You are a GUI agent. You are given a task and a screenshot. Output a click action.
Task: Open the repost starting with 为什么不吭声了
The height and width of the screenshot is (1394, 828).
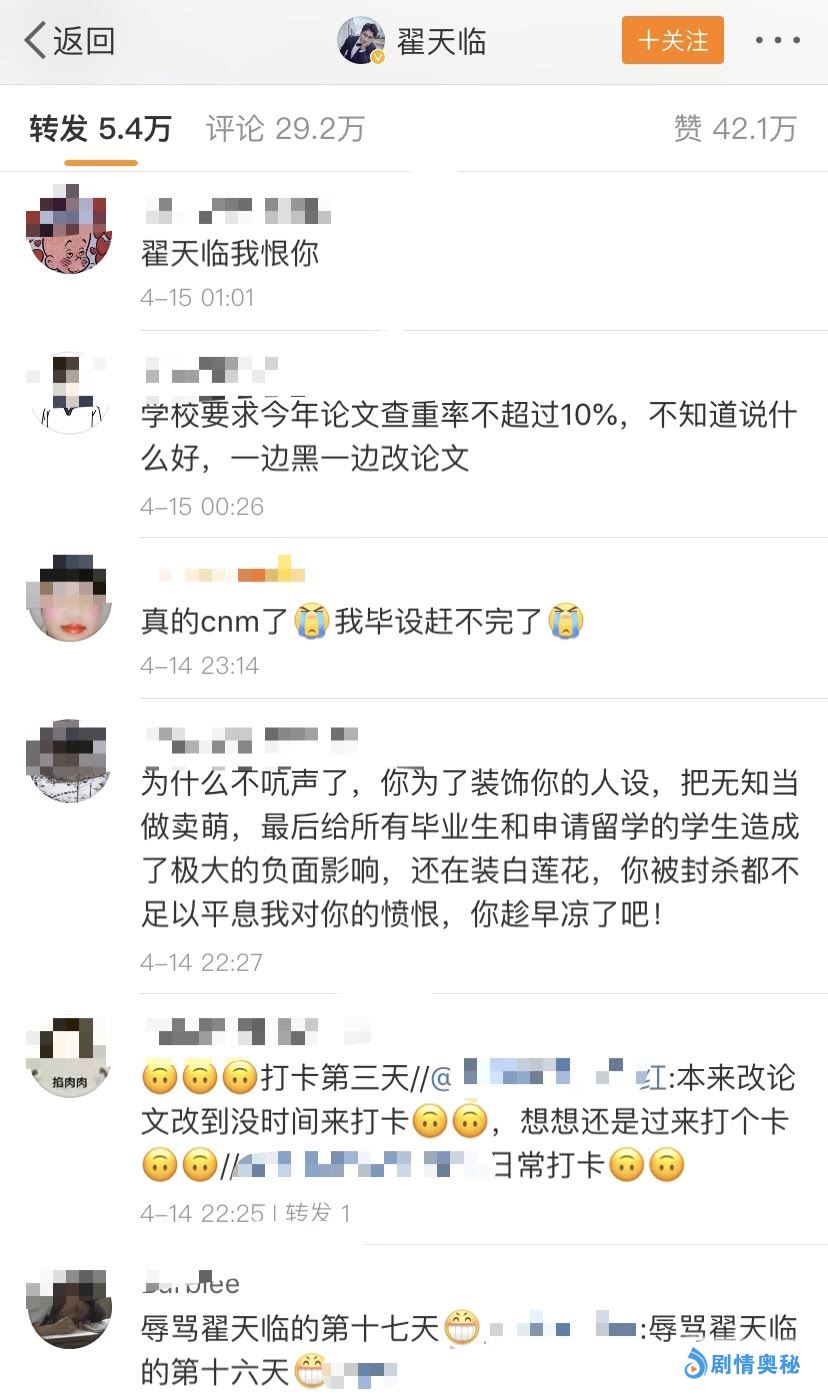[468, 848]
